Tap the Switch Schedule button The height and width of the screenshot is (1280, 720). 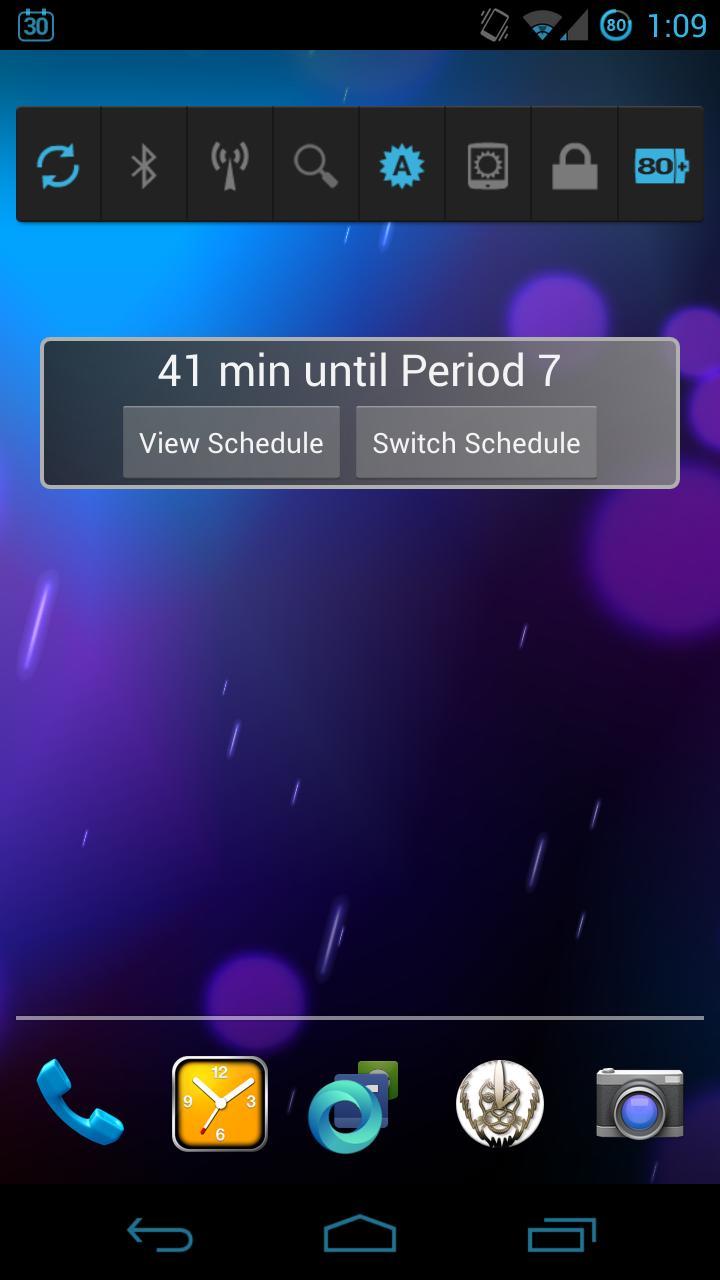[476, 442]
